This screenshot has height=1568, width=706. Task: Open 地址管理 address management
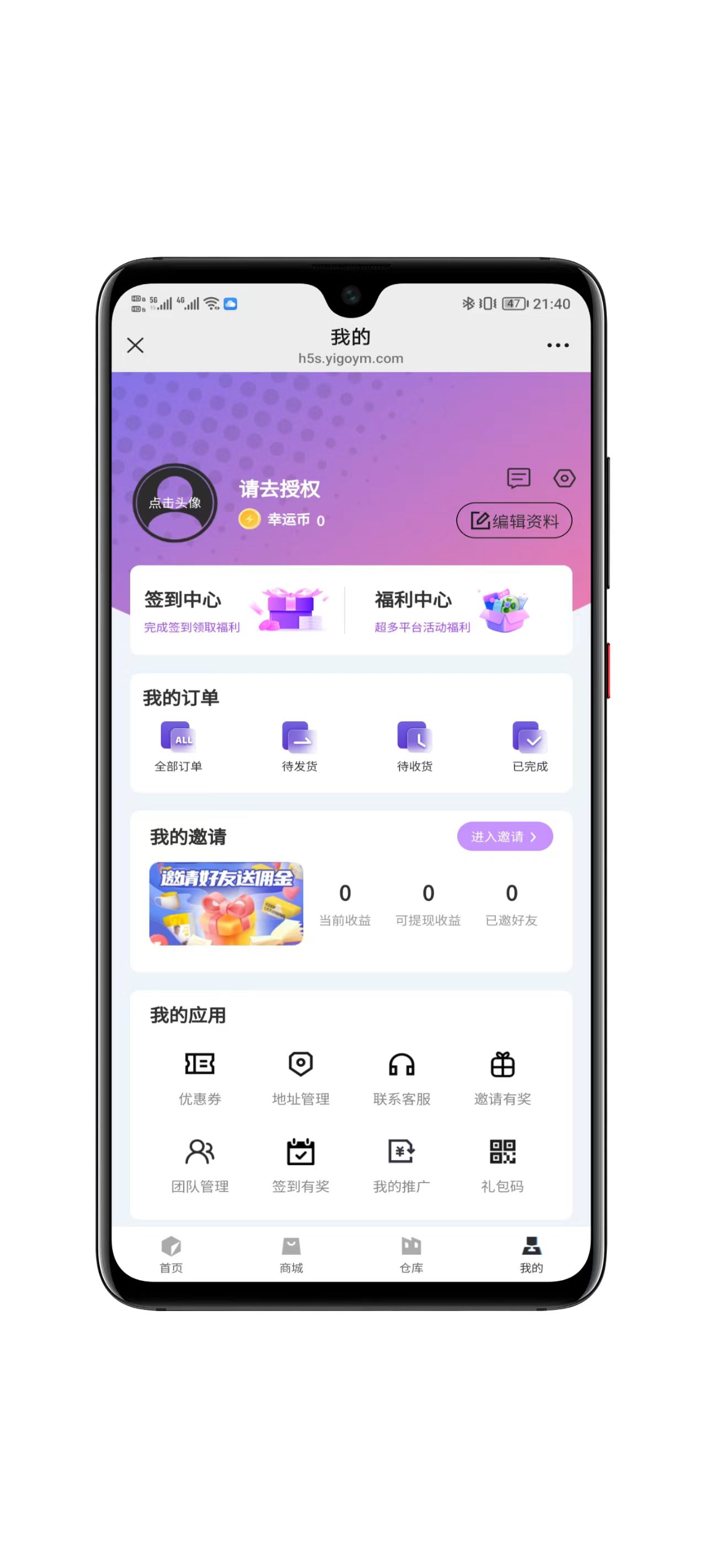[300, 1078]
